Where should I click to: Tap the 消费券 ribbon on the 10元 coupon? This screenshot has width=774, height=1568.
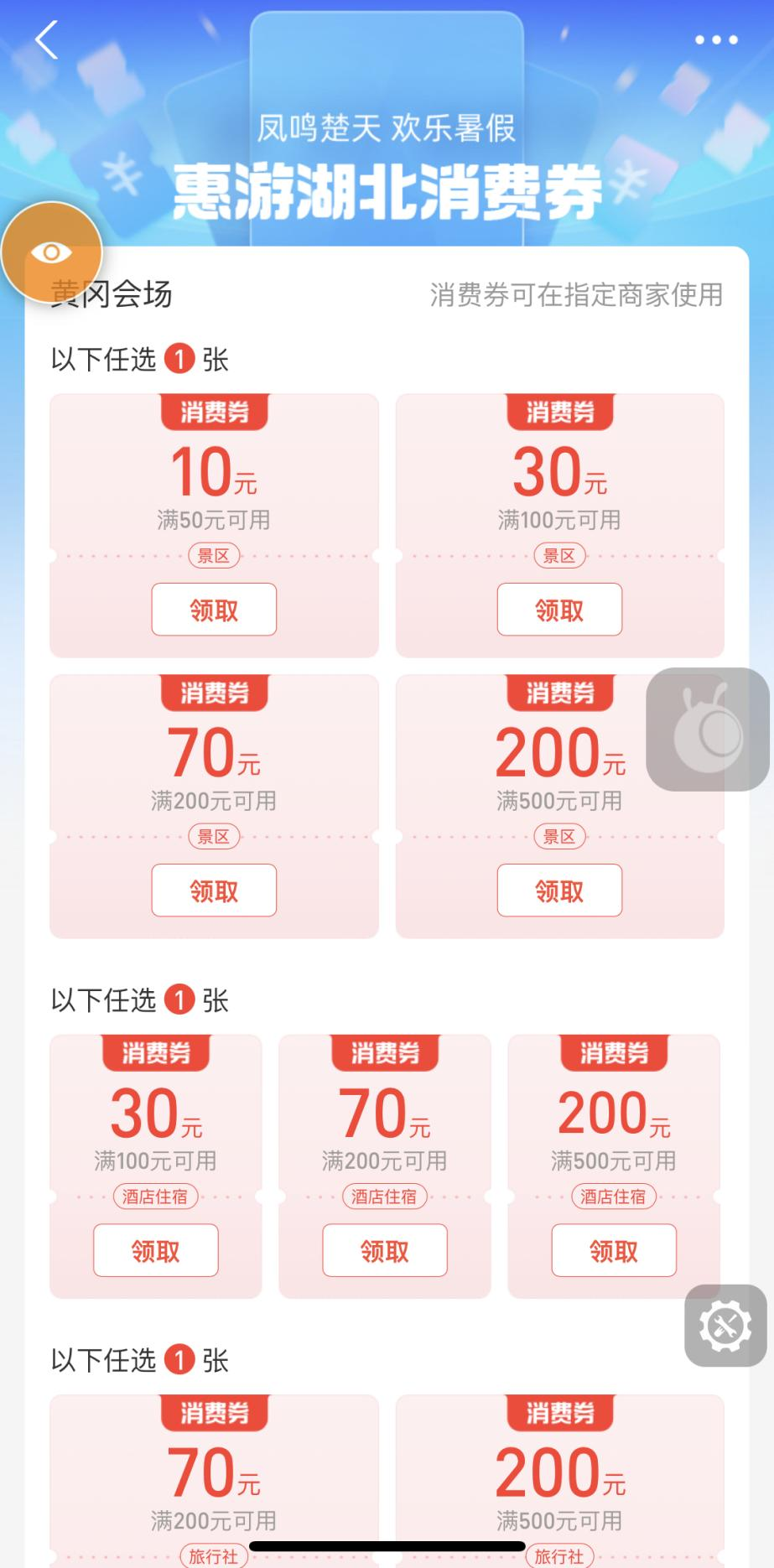pyautogui.click(x=214, y=412)
